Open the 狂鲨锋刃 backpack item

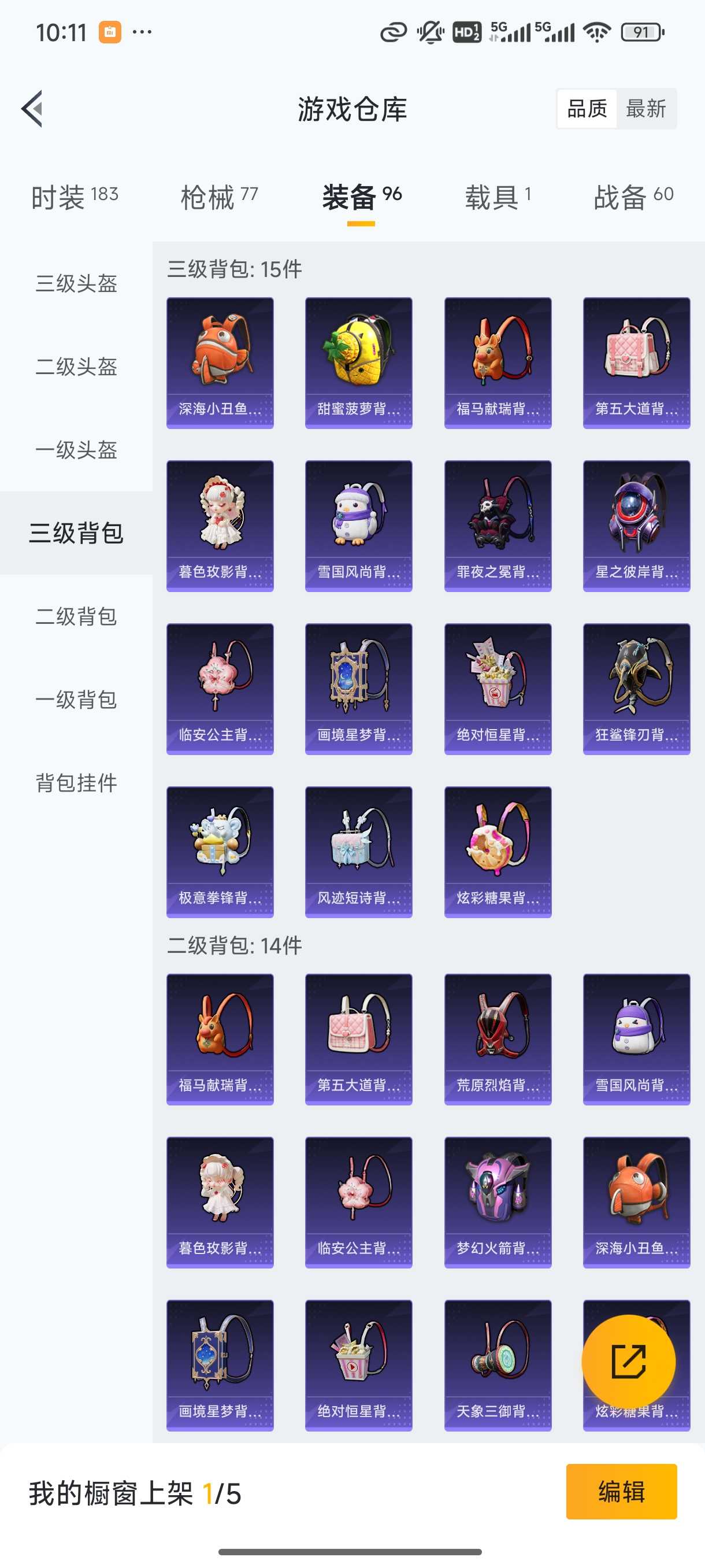[x=636, y=689]
